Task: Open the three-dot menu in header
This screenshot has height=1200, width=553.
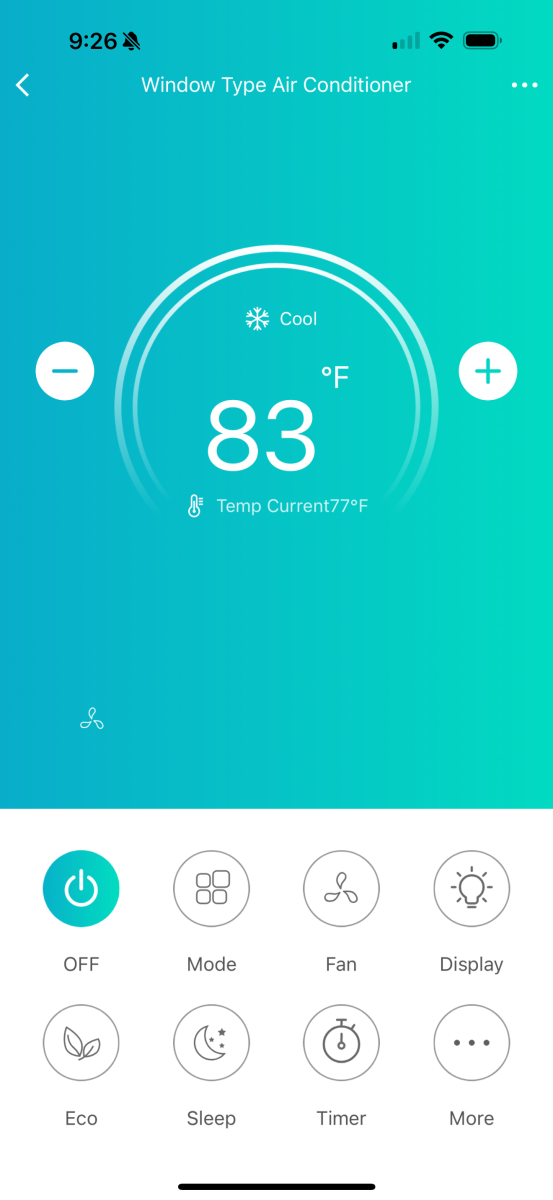Action: 525,85
